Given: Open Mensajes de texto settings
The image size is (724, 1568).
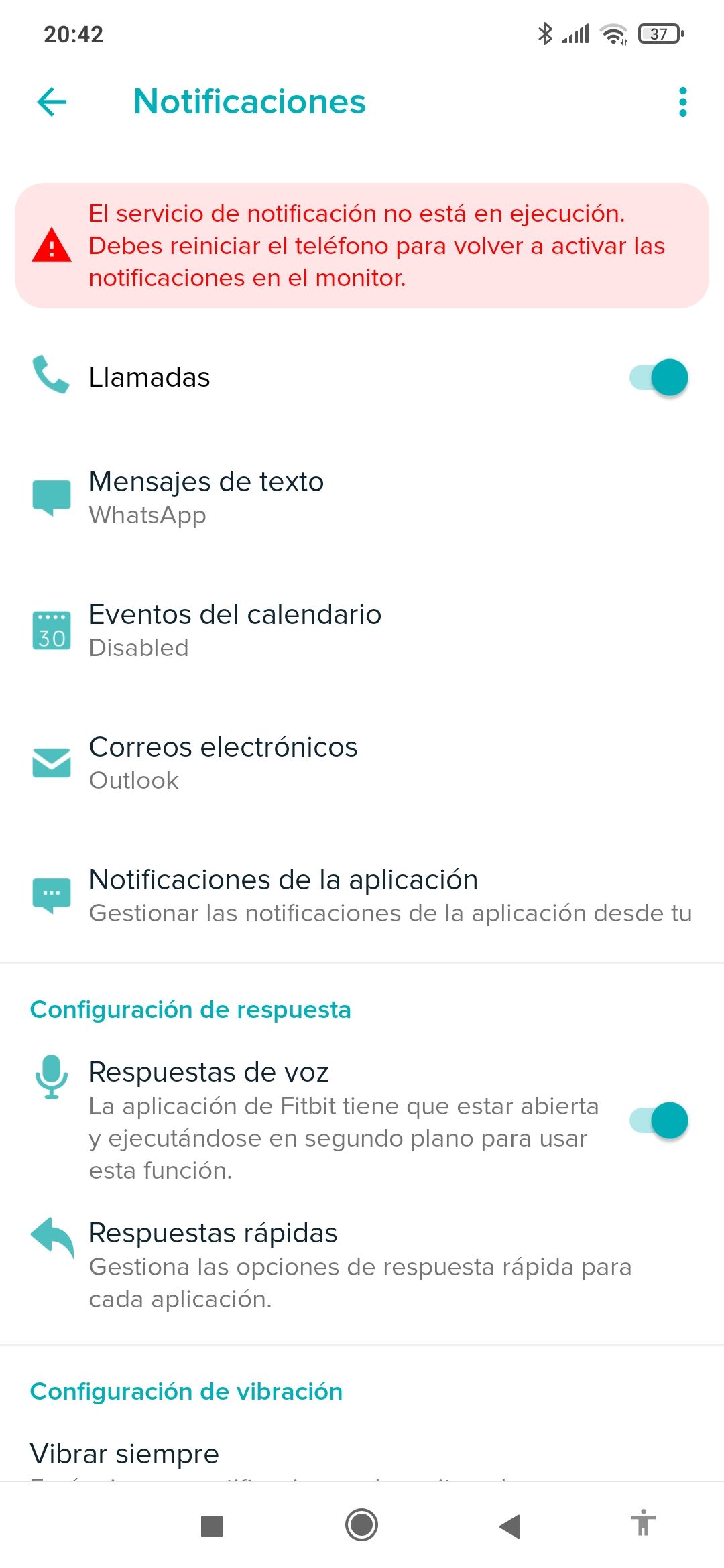Looking at the screenshot, I should click(x=206, y=498).
